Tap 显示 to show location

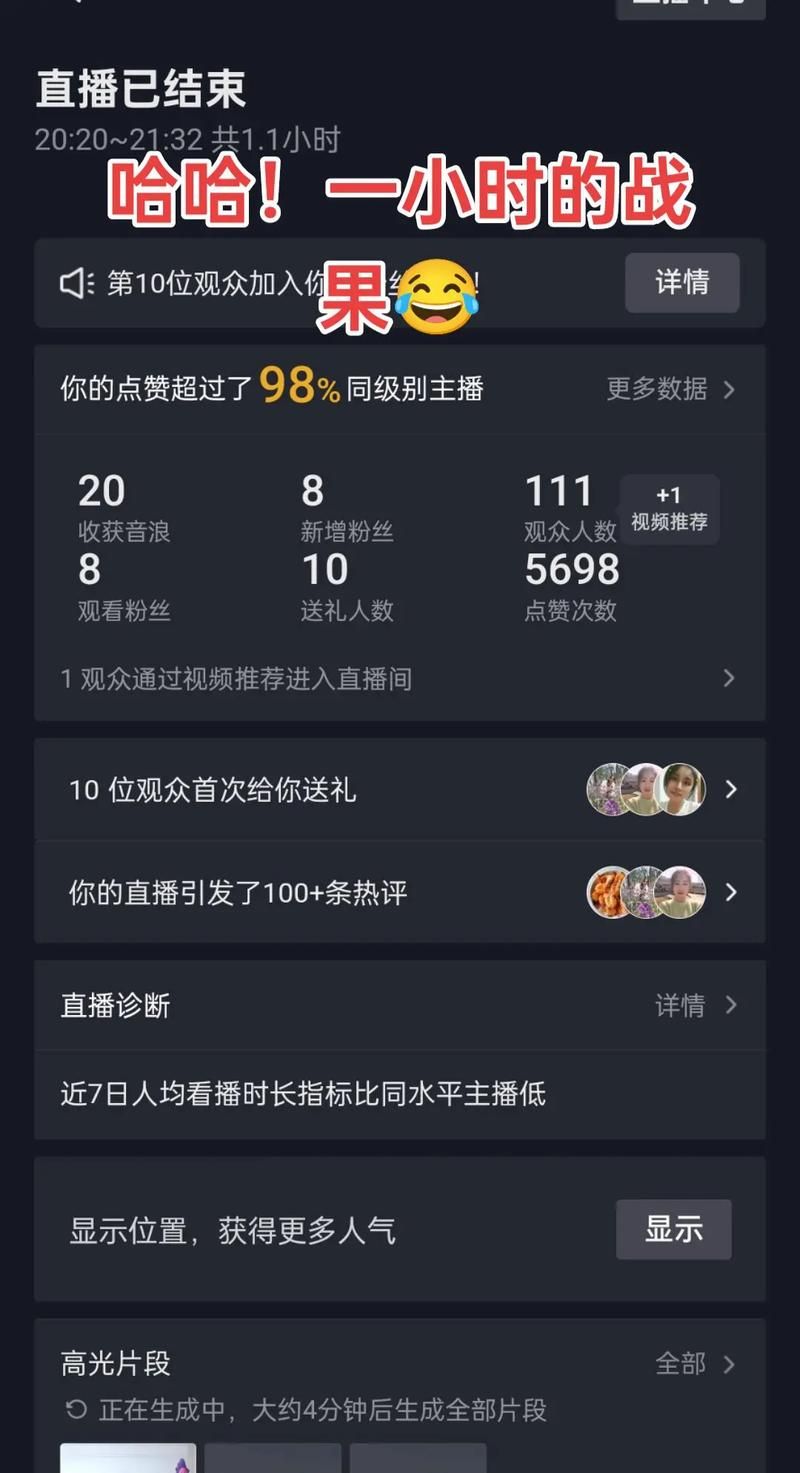(x=673, y=1229)
